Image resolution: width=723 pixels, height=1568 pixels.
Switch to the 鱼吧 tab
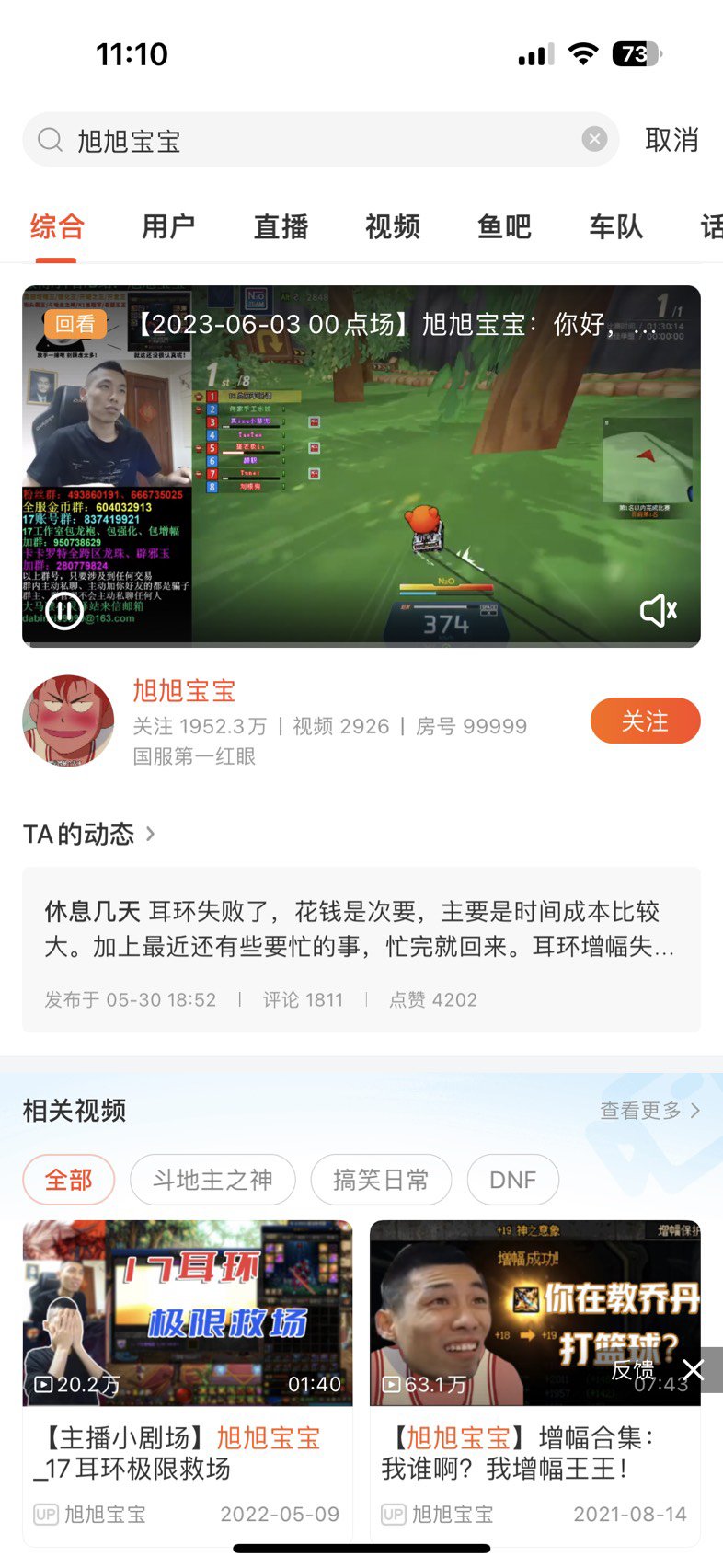(x=504, y=227)
